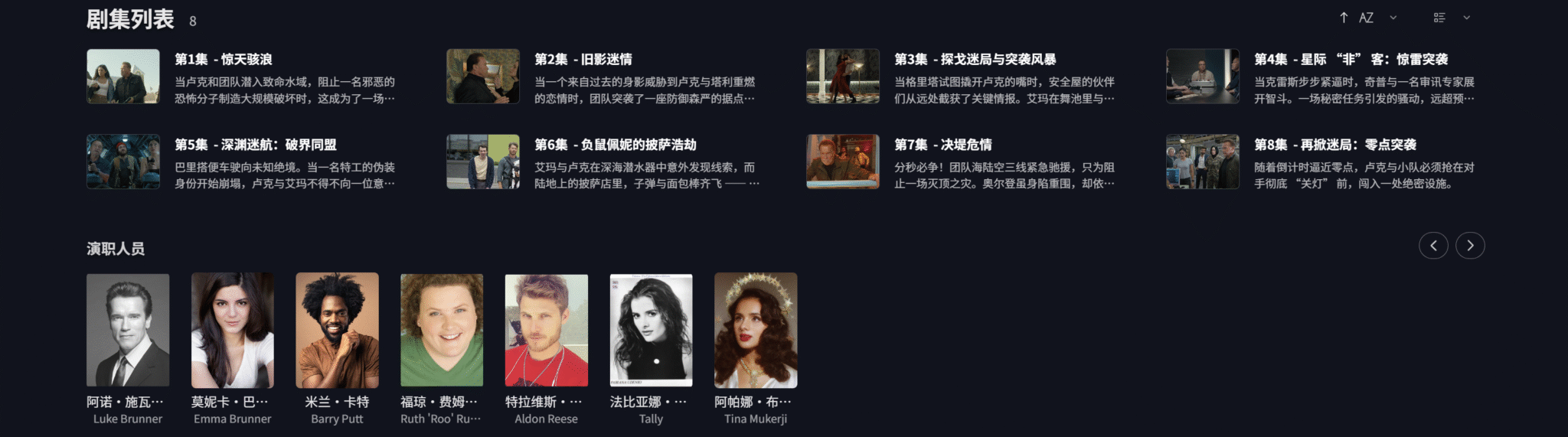Show next cast members
Viewport: 1568px width, 437px height.
pos(1470,246)
